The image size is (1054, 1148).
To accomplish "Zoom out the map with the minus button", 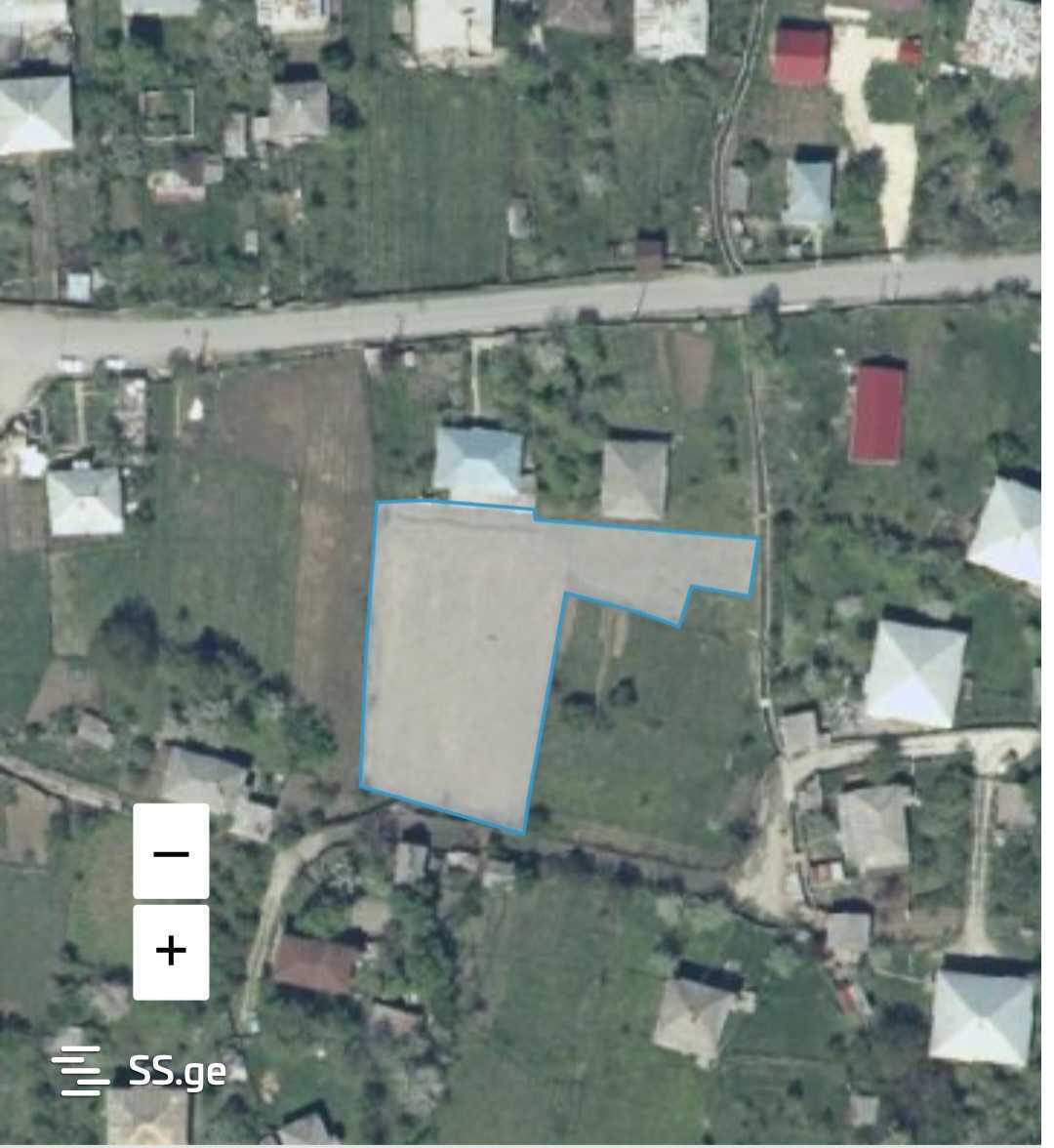I will pyautogui.click(x=171, y=851).
